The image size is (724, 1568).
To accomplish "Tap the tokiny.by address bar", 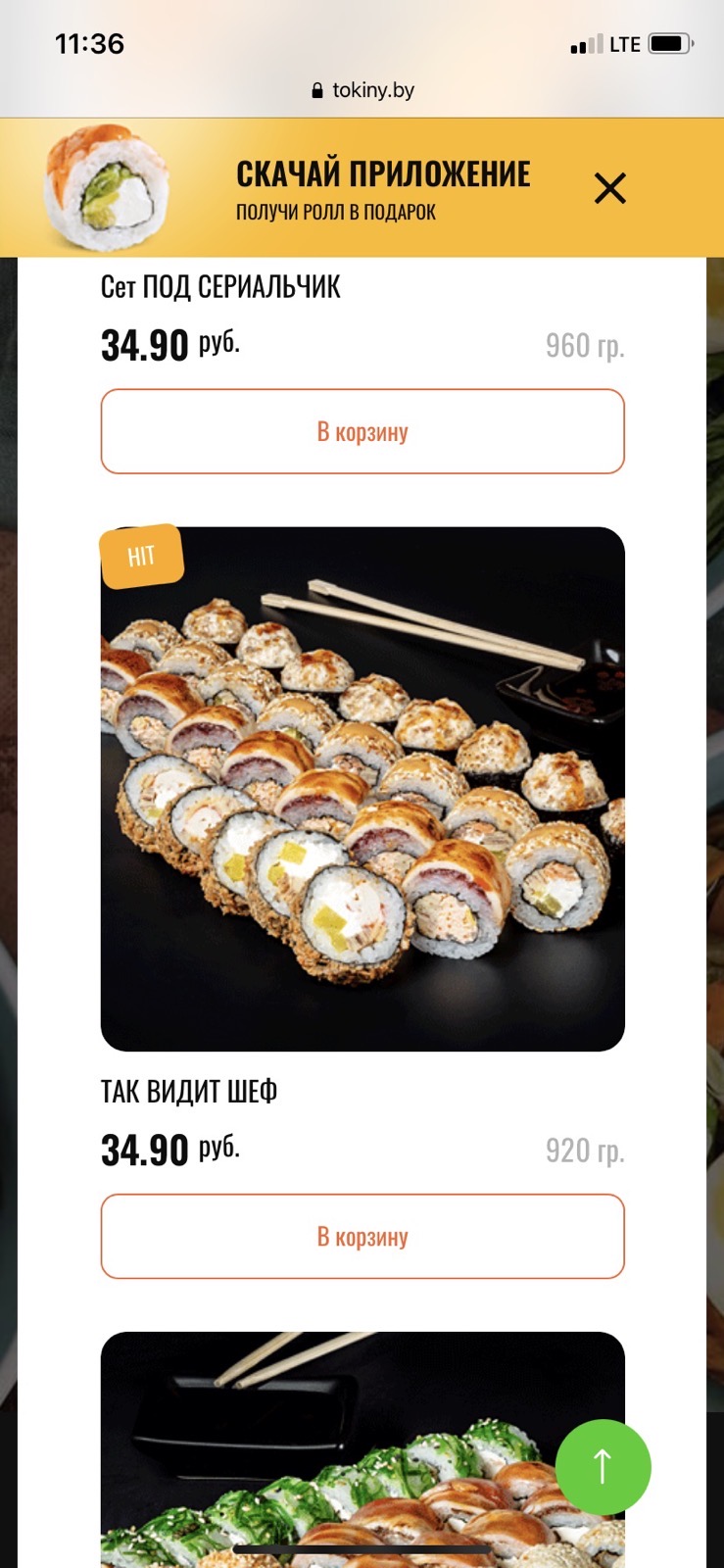I will (362, 90).
